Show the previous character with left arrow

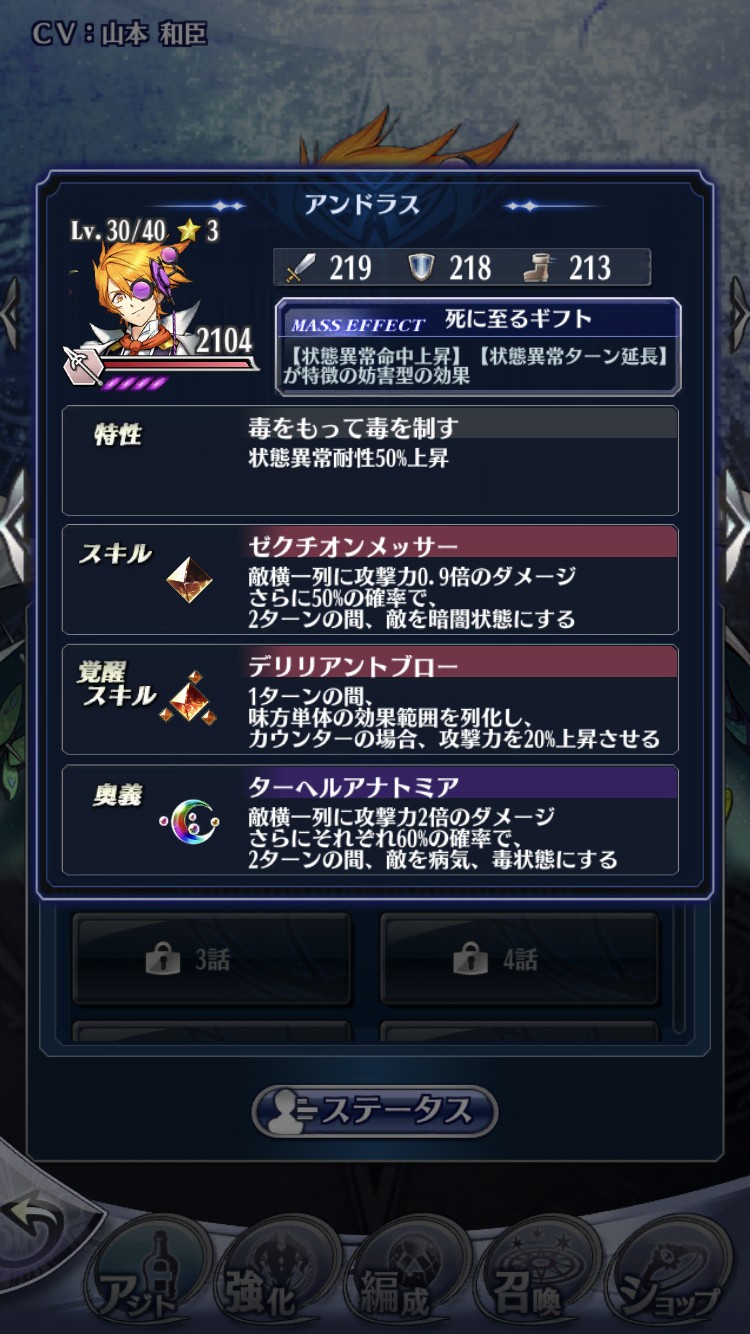pos(10,313)
